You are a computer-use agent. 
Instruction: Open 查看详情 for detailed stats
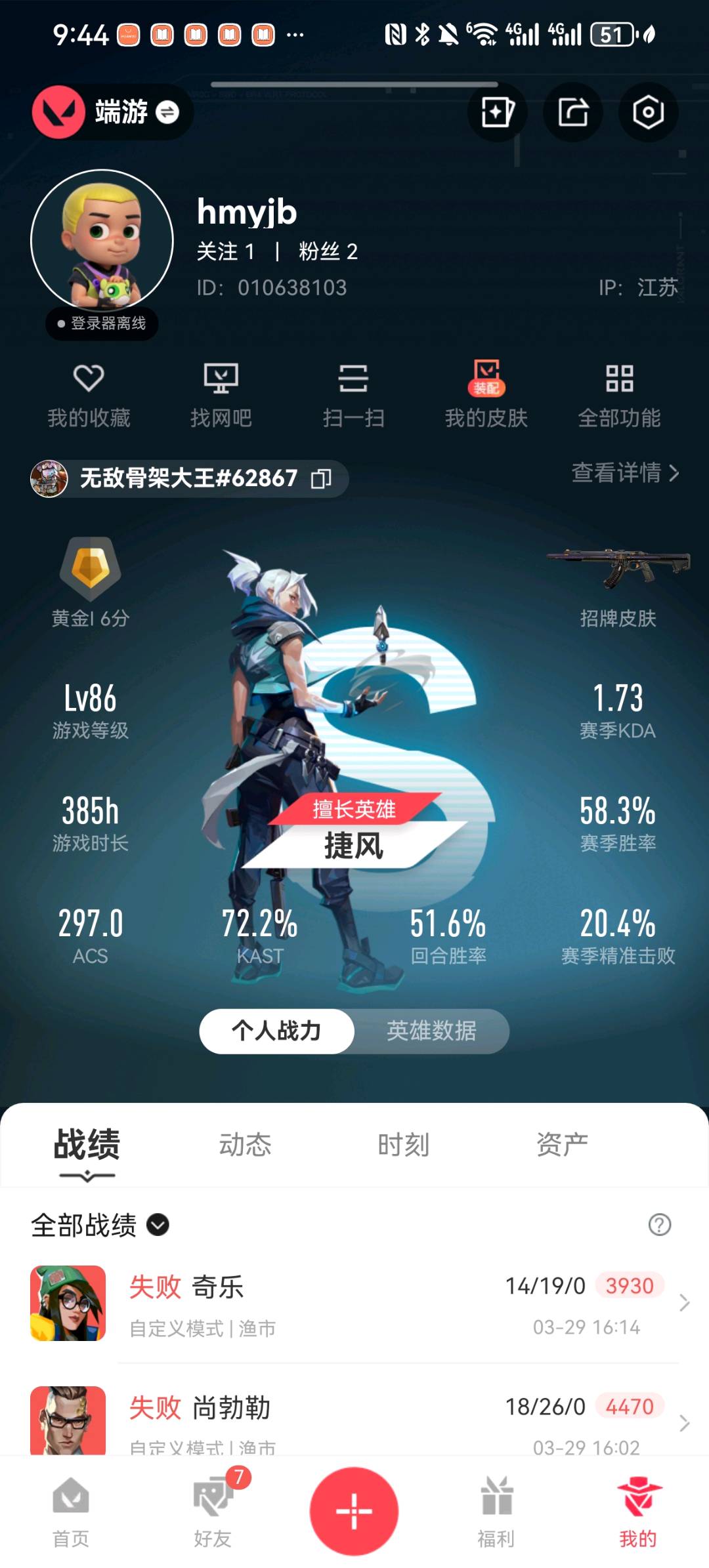624,472
